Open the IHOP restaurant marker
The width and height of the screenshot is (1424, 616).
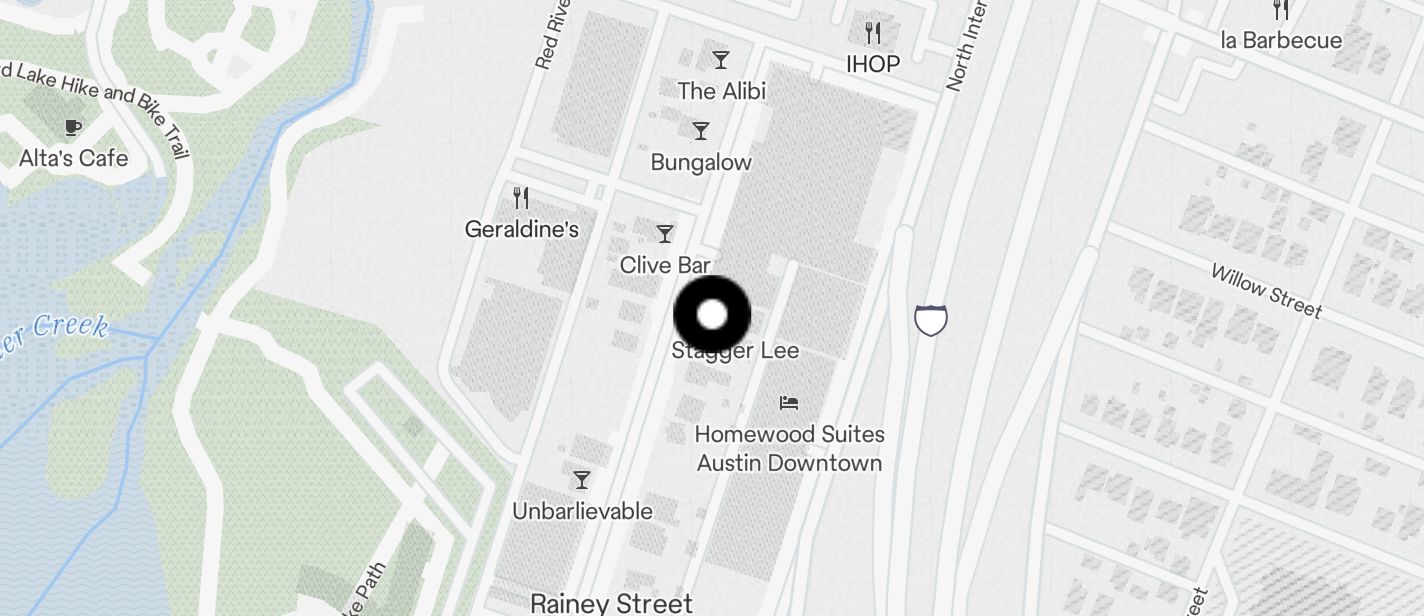pyautogui.click(x=873, y=33)
